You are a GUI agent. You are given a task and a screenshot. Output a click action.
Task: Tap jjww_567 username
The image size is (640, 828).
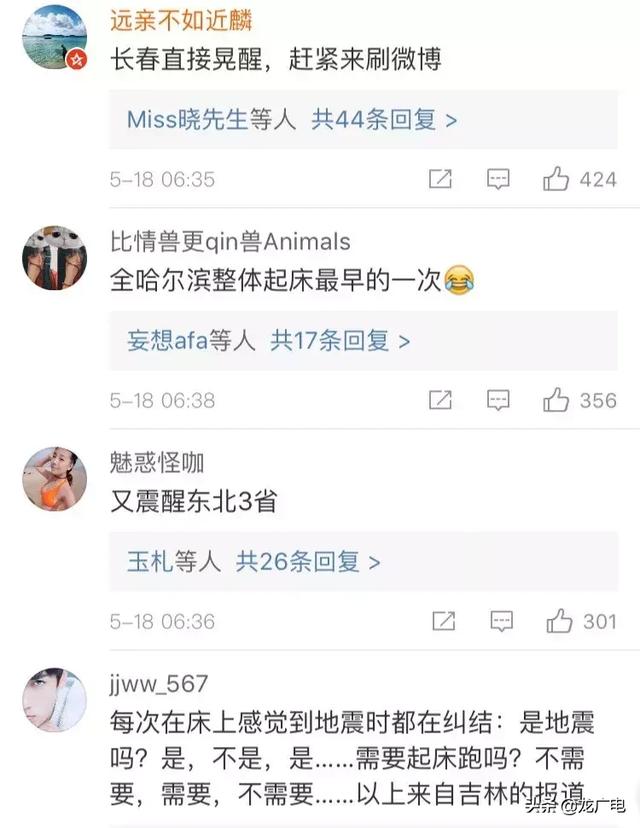(160, 683)
